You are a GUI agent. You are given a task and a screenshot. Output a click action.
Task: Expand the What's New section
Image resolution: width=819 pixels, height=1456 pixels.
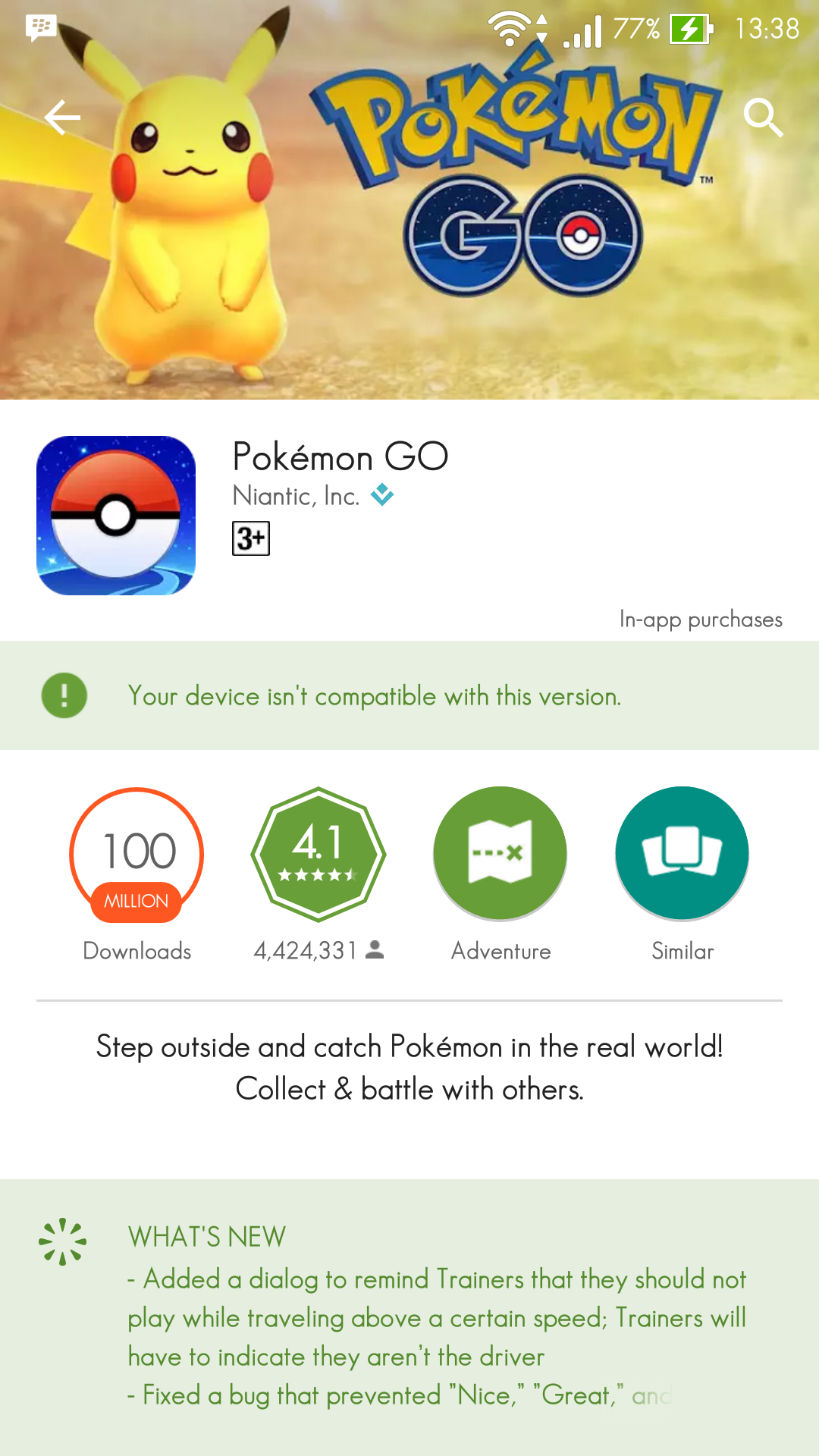point(436,1316)
